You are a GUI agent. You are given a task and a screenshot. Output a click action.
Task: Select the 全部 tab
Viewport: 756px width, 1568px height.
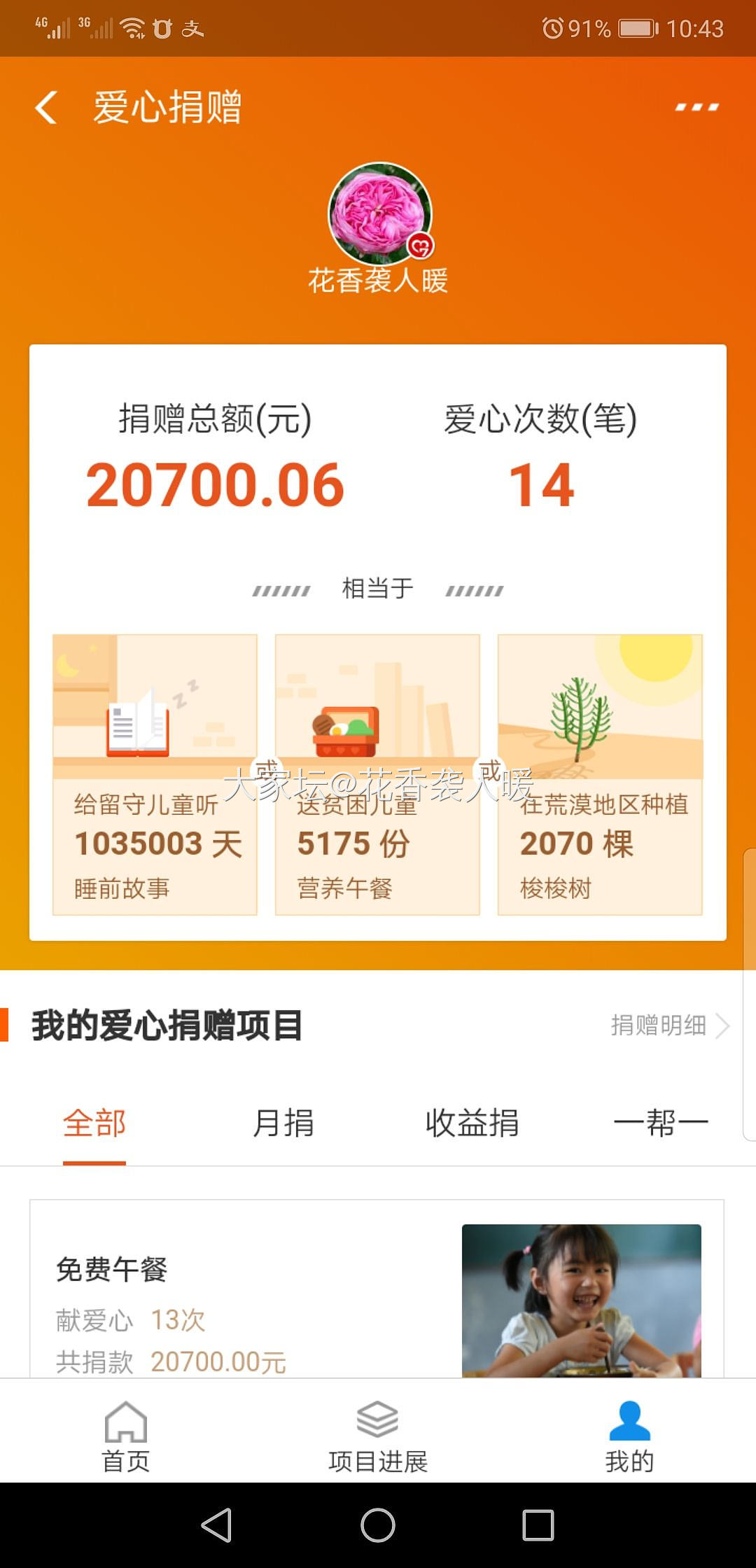pos(94,1123)
